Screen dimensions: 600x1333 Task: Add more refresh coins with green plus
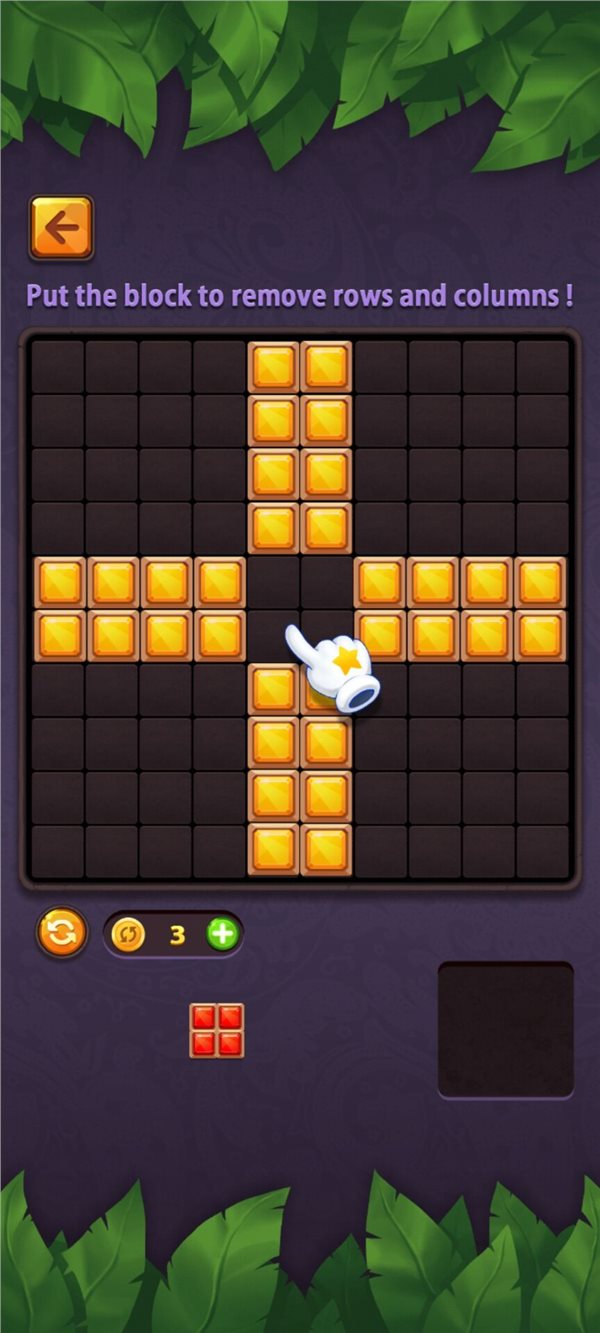(x=222, y=934)
